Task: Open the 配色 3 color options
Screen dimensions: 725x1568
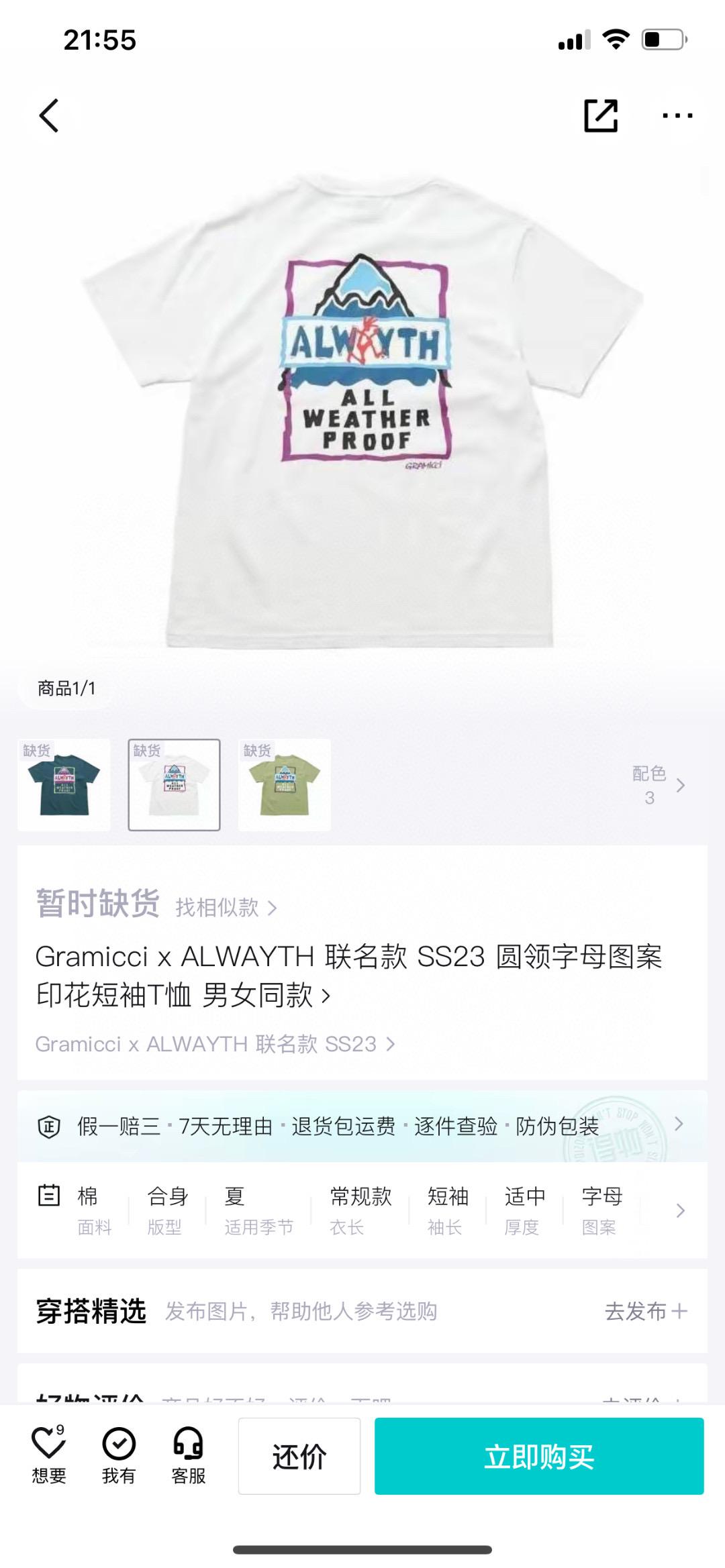Action: pyautogui.click(x=658, y=785)
